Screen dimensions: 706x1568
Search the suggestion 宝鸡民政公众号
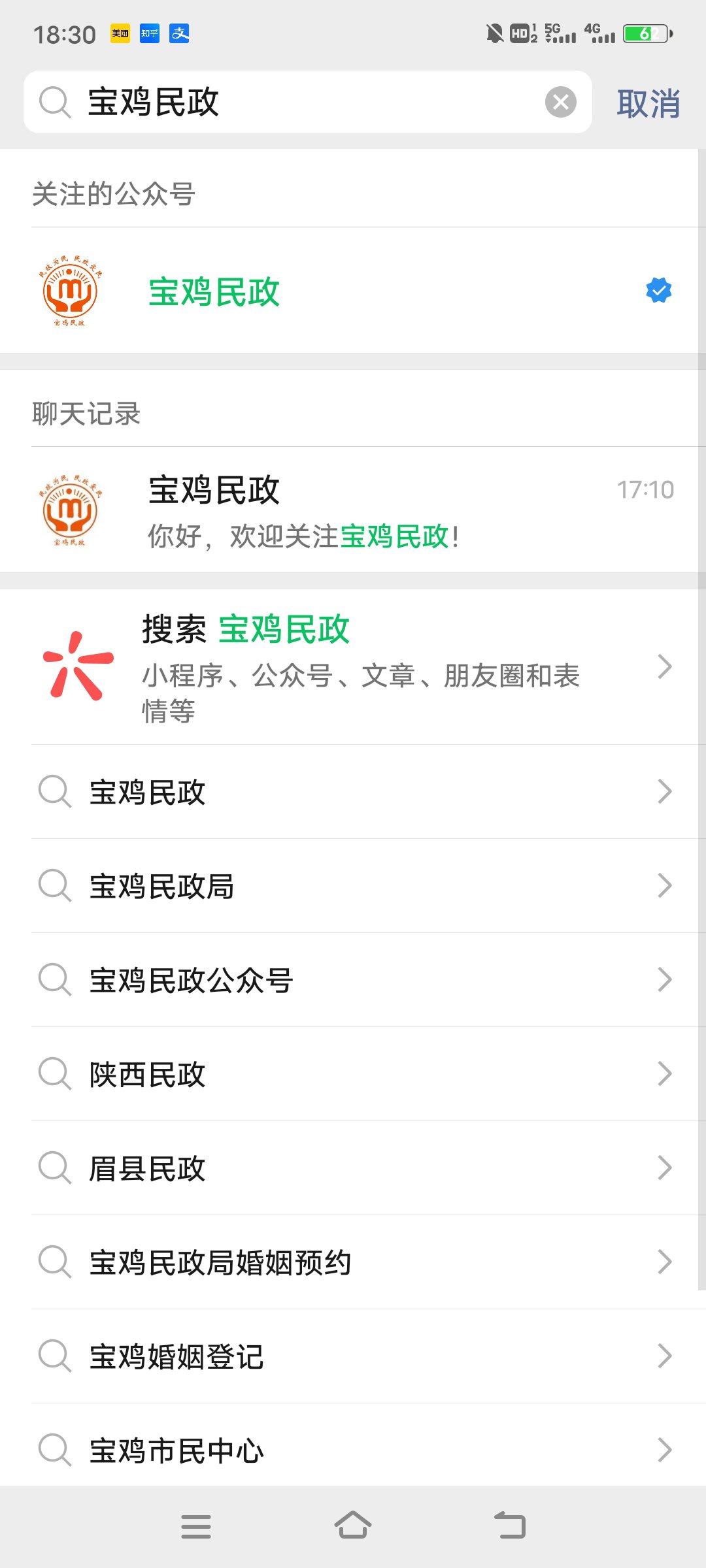pos(353,980)
